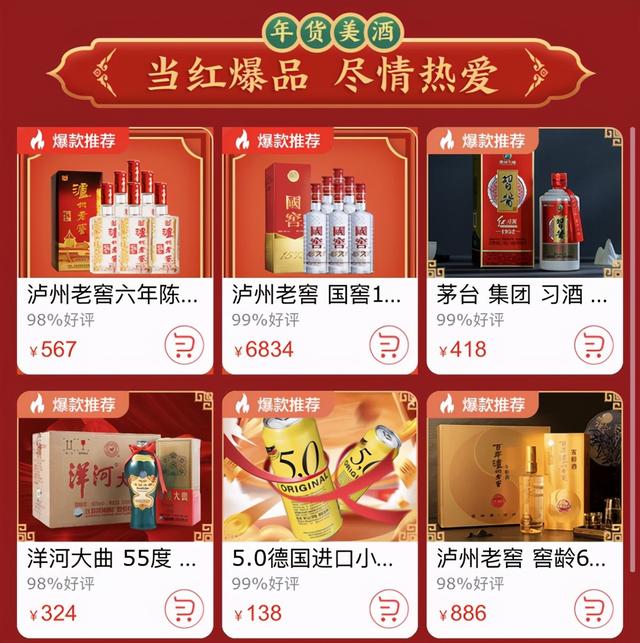Screen dimensions: 640x643
Task: Add 5.0德国进口 beer priced ¥138 to cart
Action: click(389, 608)
